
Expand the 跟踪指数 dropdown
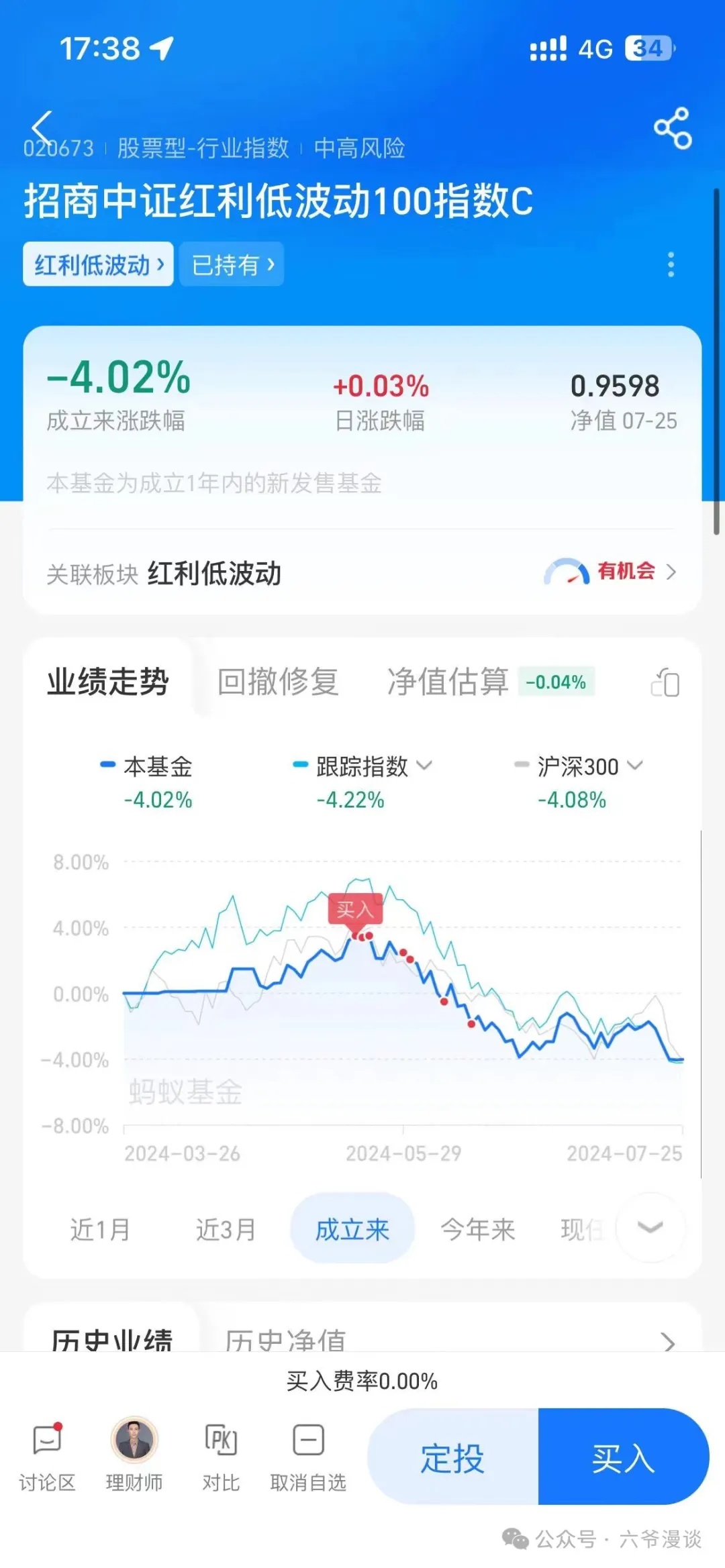pyautogui.click(x=424, y=766)
